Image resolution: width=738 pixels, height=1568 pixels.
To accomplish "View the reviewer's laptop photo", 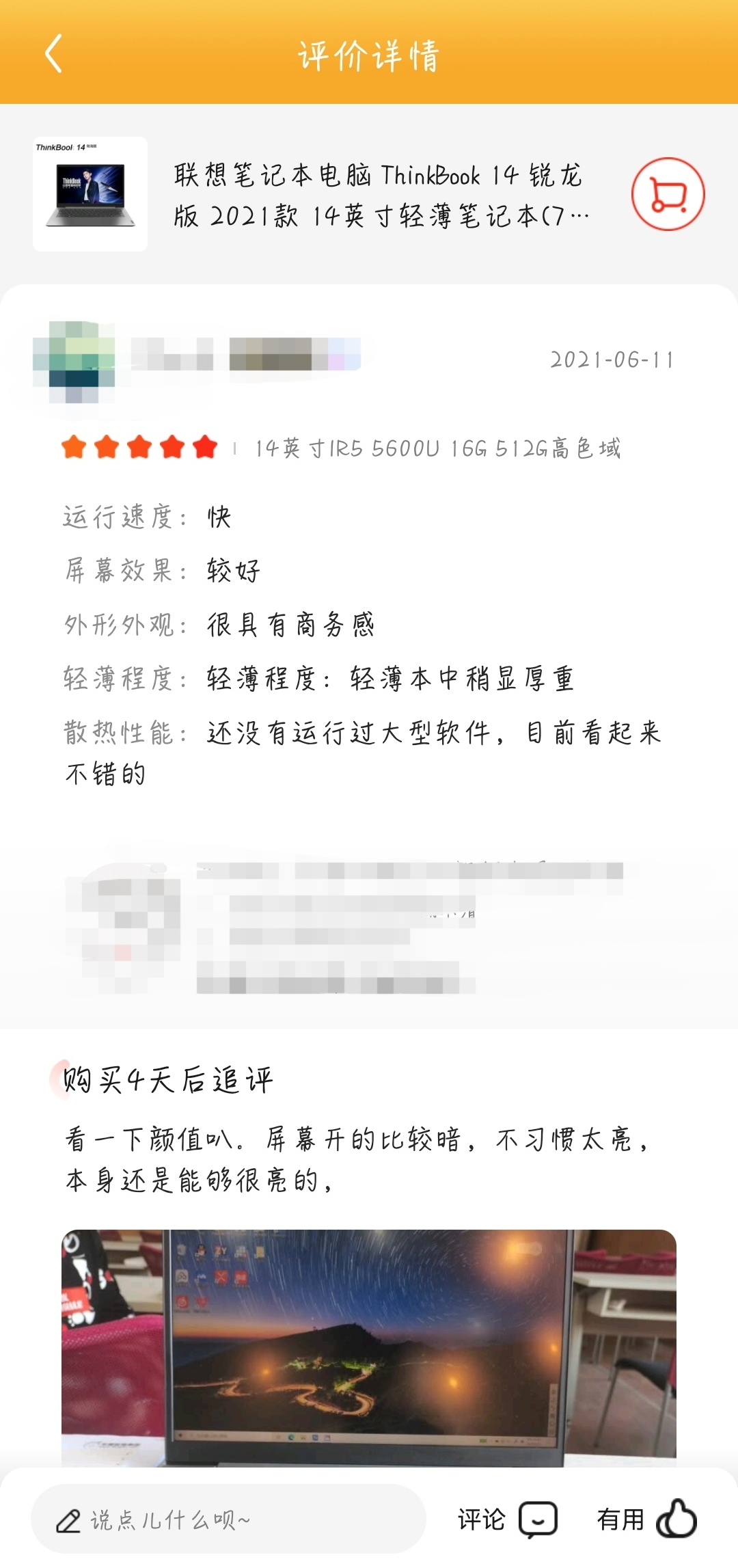I will pyautogui.click(x=369, y=1348).
